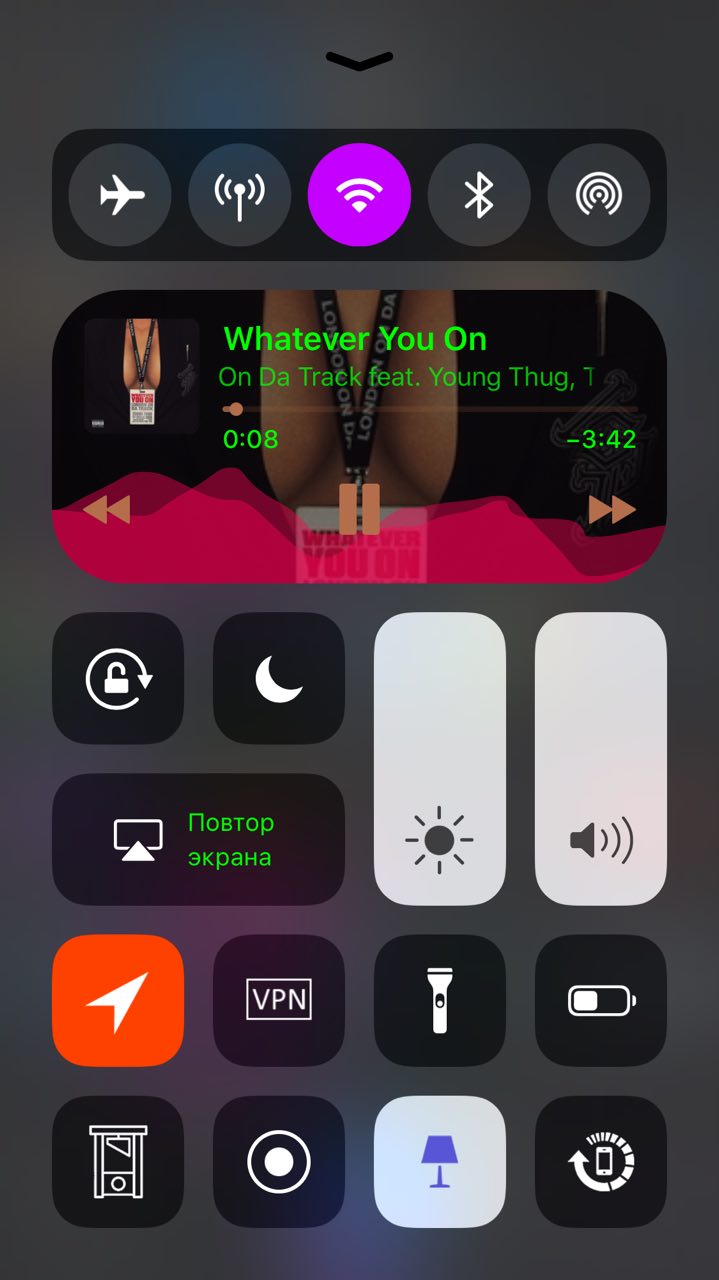
Task: Skip to next track
Action: [x=612, y=510]
